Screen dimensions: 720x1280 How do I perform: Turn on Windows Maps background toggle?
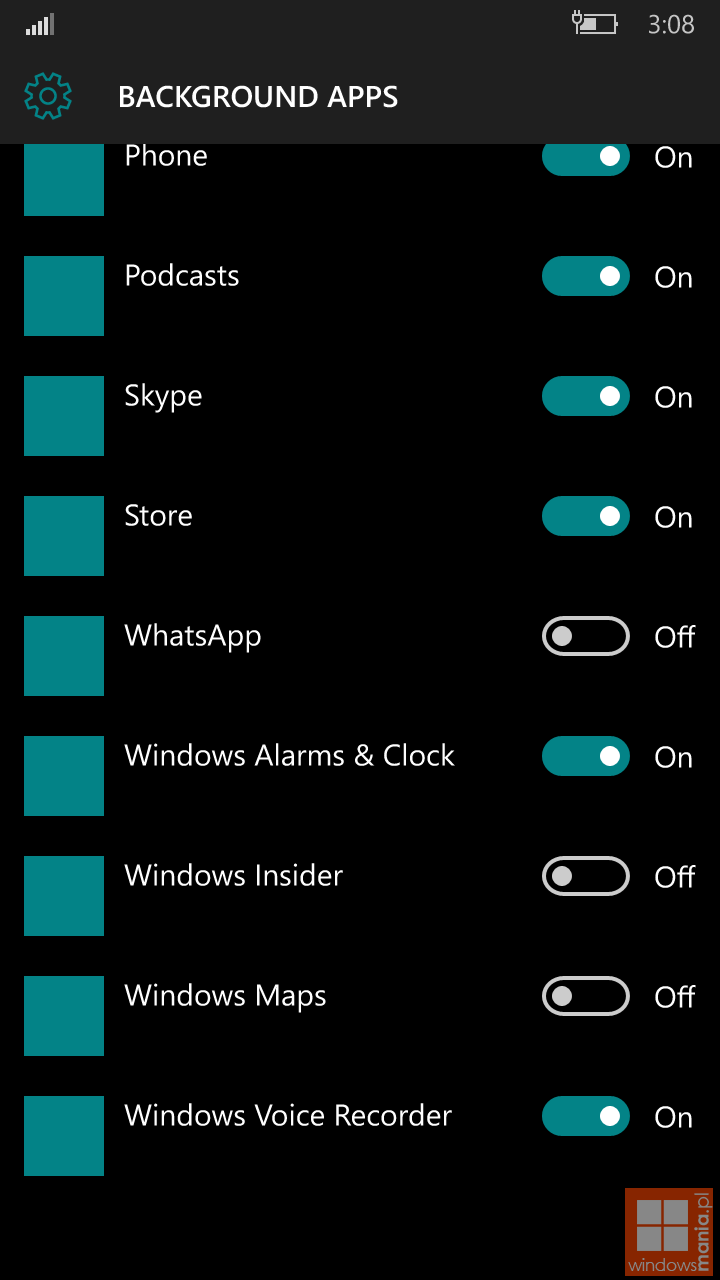(585, 996)
